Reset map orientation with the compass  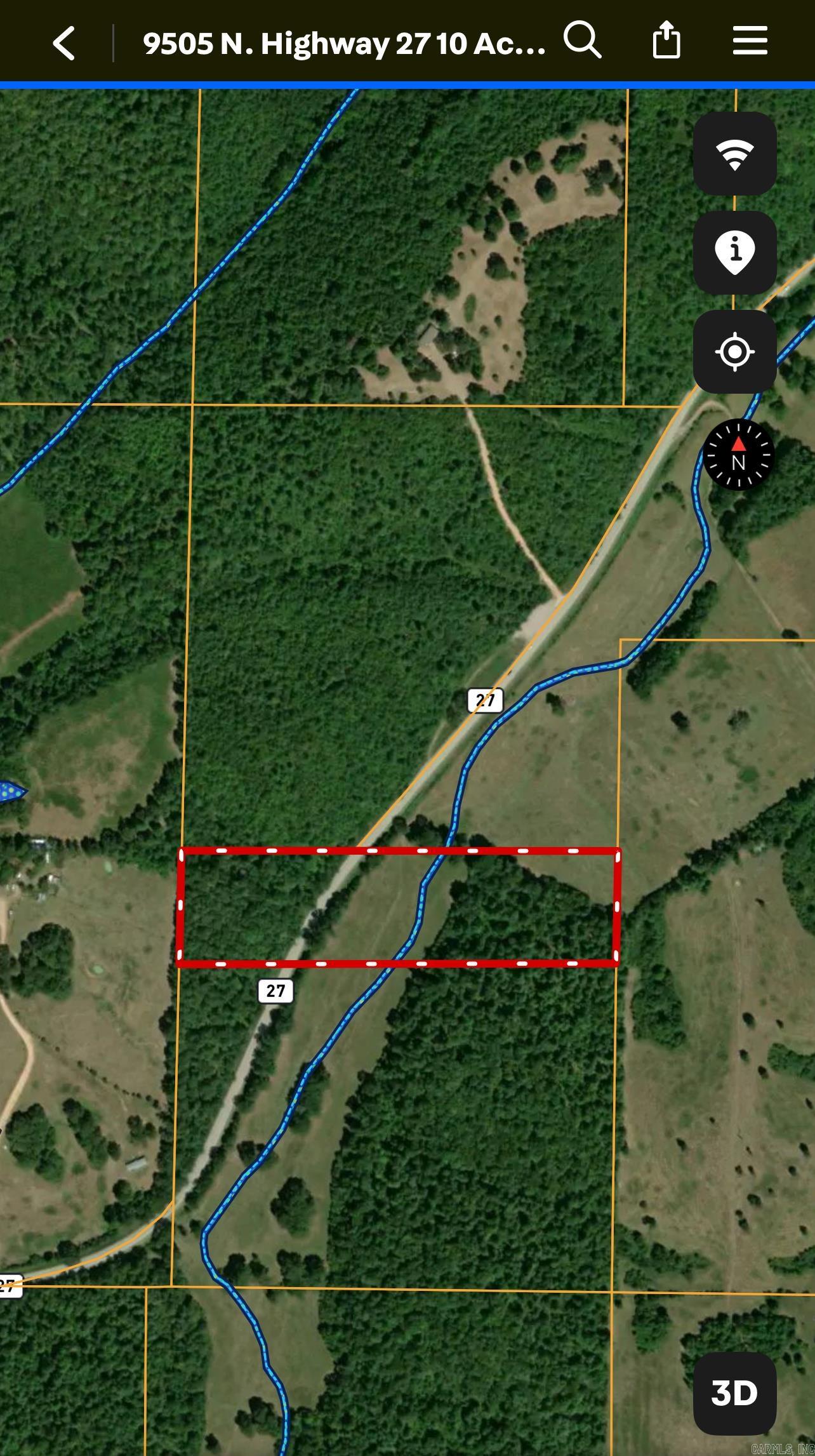click(738, 455)
